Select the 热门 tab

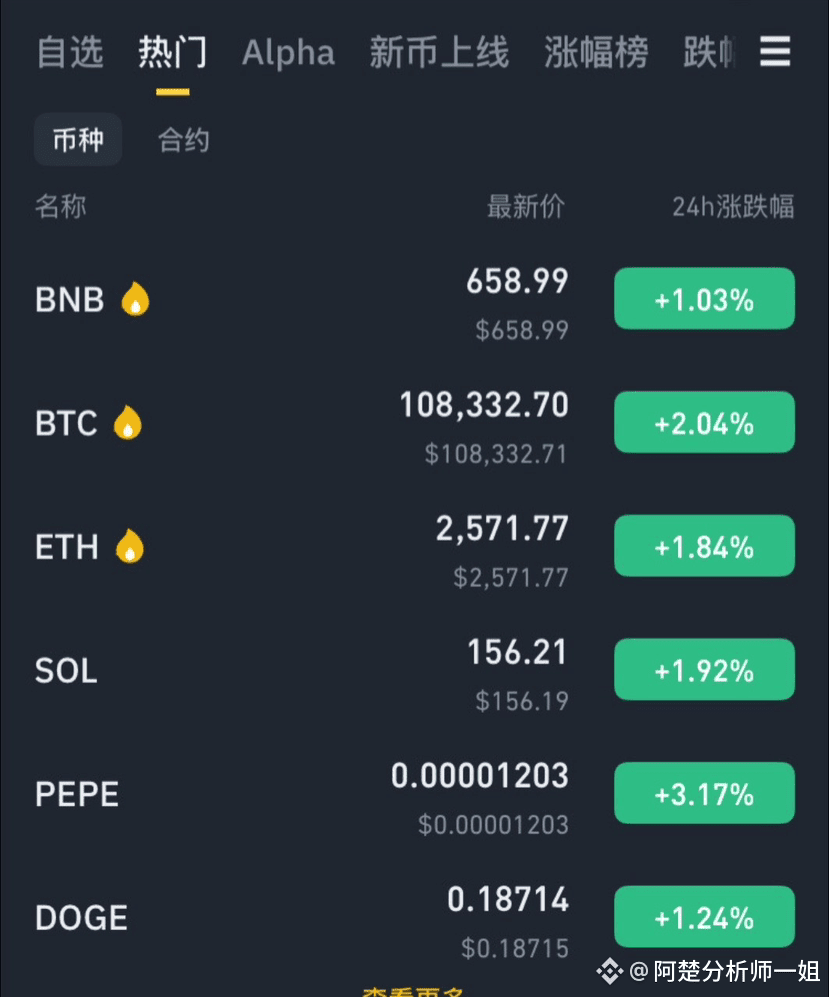pyautogui.click(x=172, y=52)
